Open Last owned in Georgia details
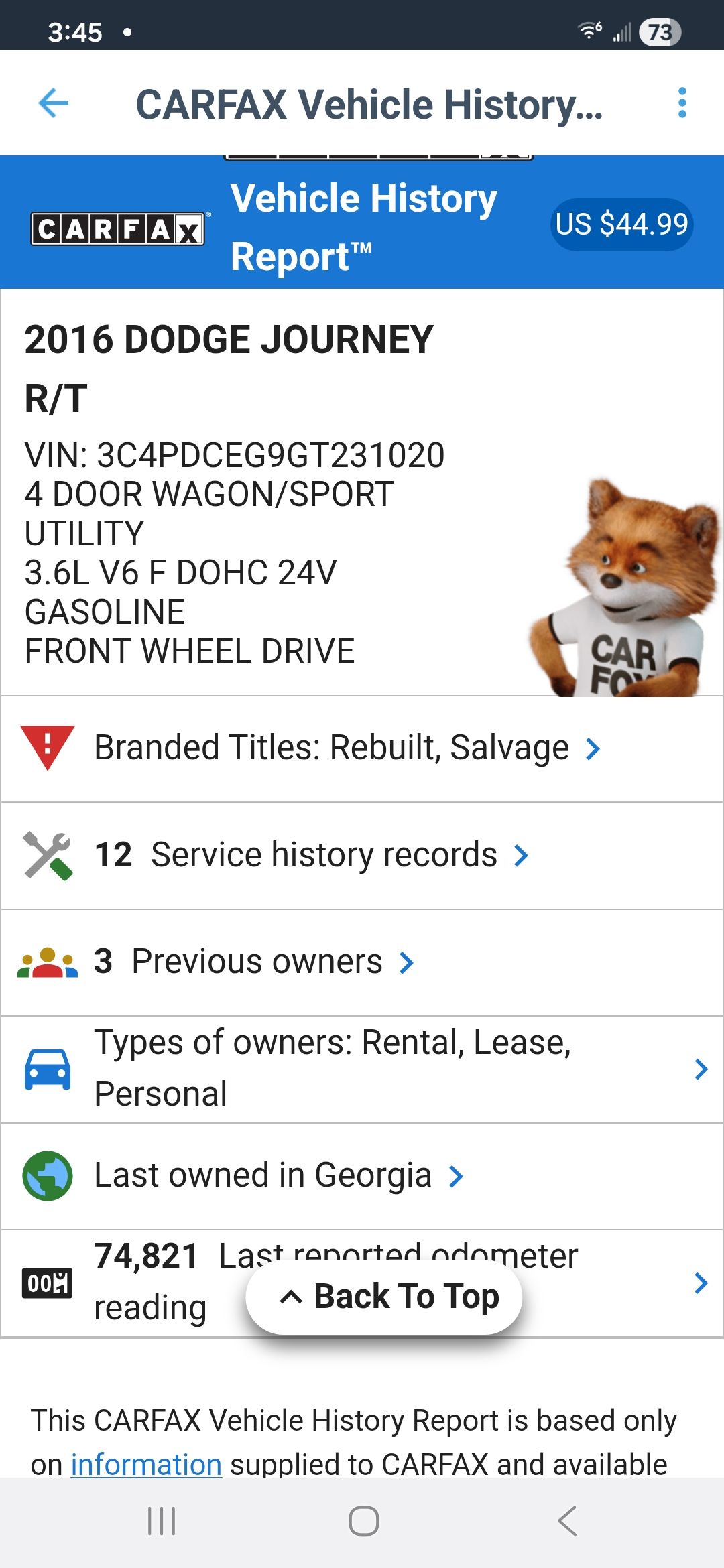This screenshot has width=724, height=1568. click(x=278, y=1176)
